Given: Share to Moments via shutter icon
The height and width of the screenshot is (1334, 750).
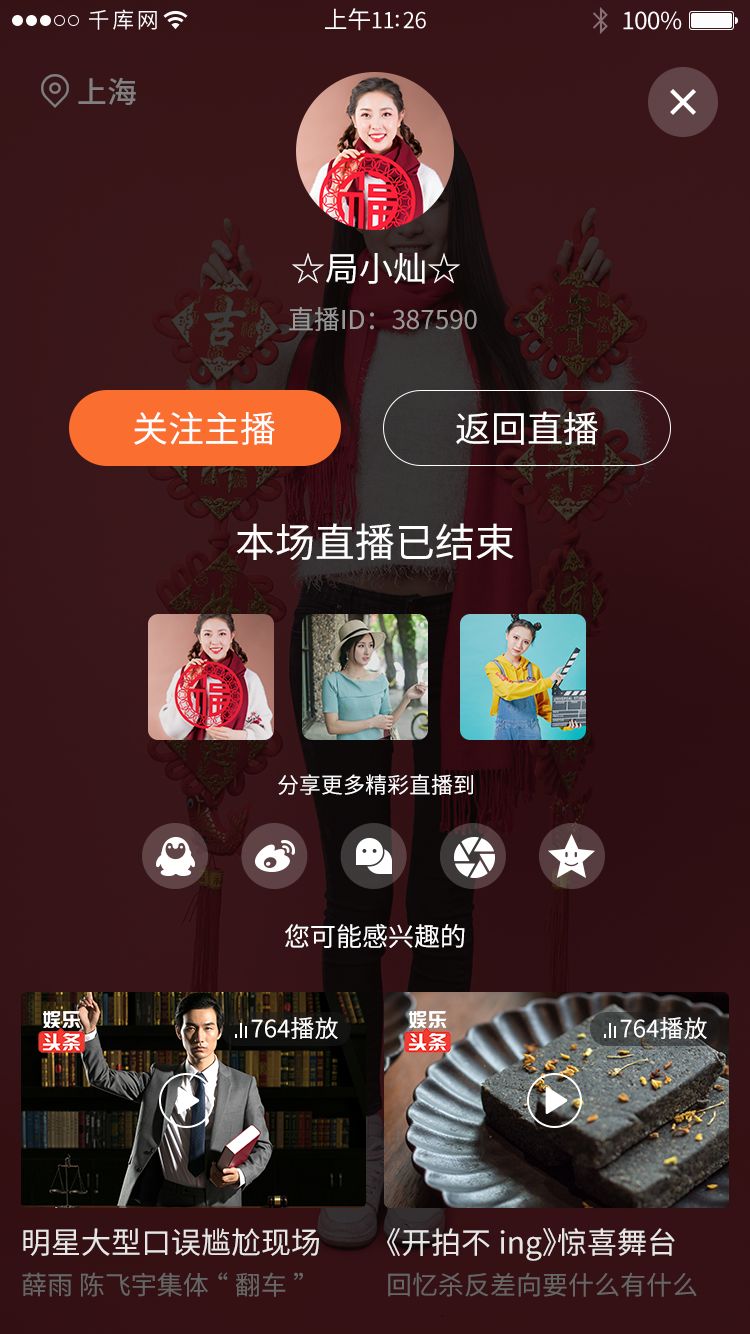Looking at the screenshot, I should [x=473, y=857].
